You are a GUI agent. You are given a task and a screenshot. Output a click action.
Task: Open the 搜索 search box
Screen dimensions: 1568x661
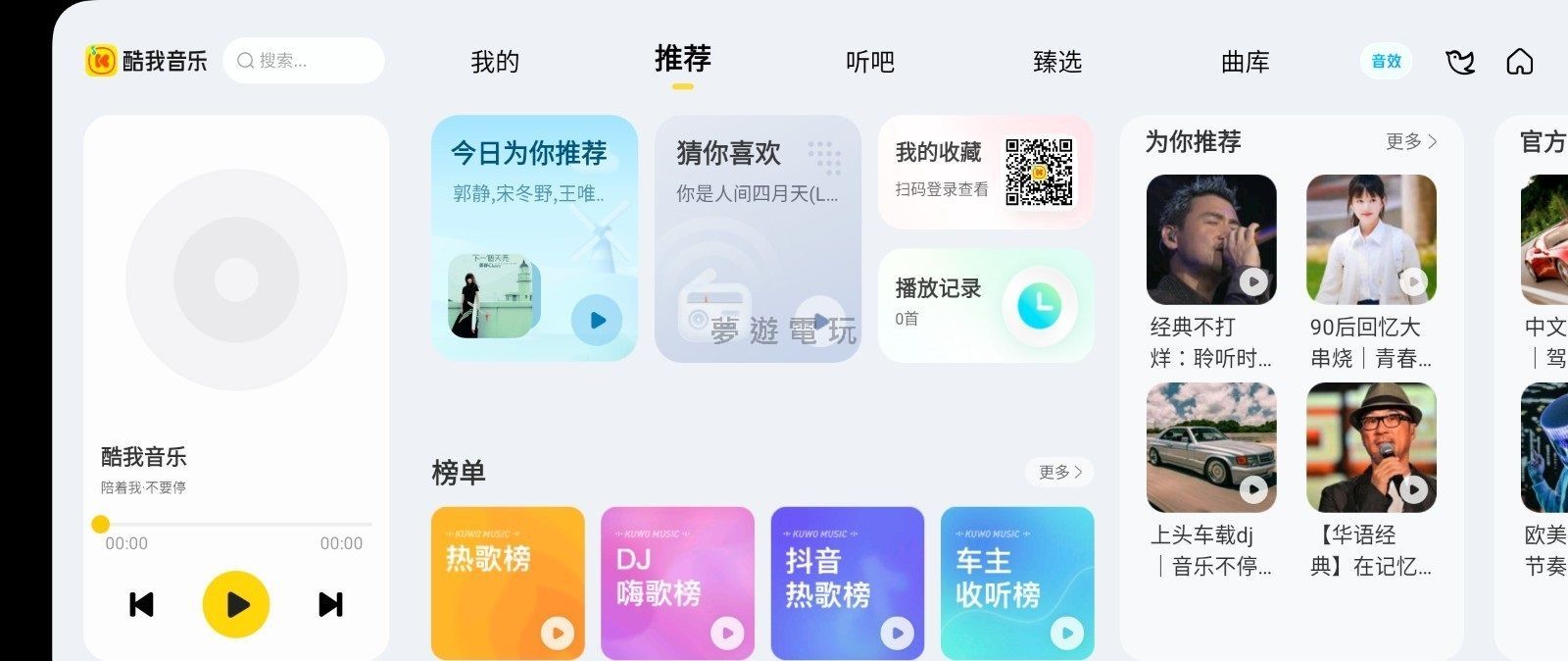click(304, 61)
